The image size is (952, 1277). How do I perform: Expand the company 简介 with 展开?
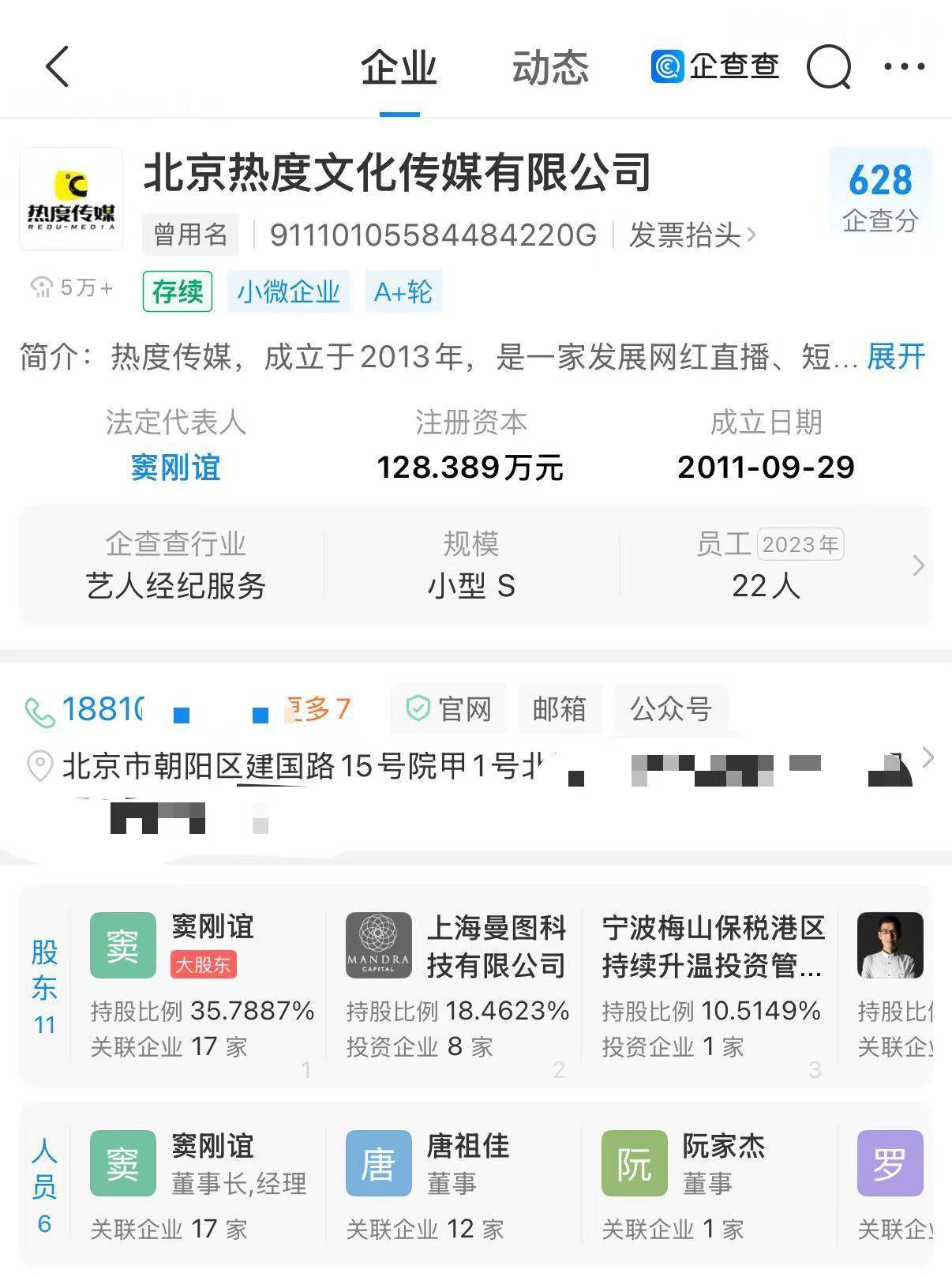coord(895,357)
